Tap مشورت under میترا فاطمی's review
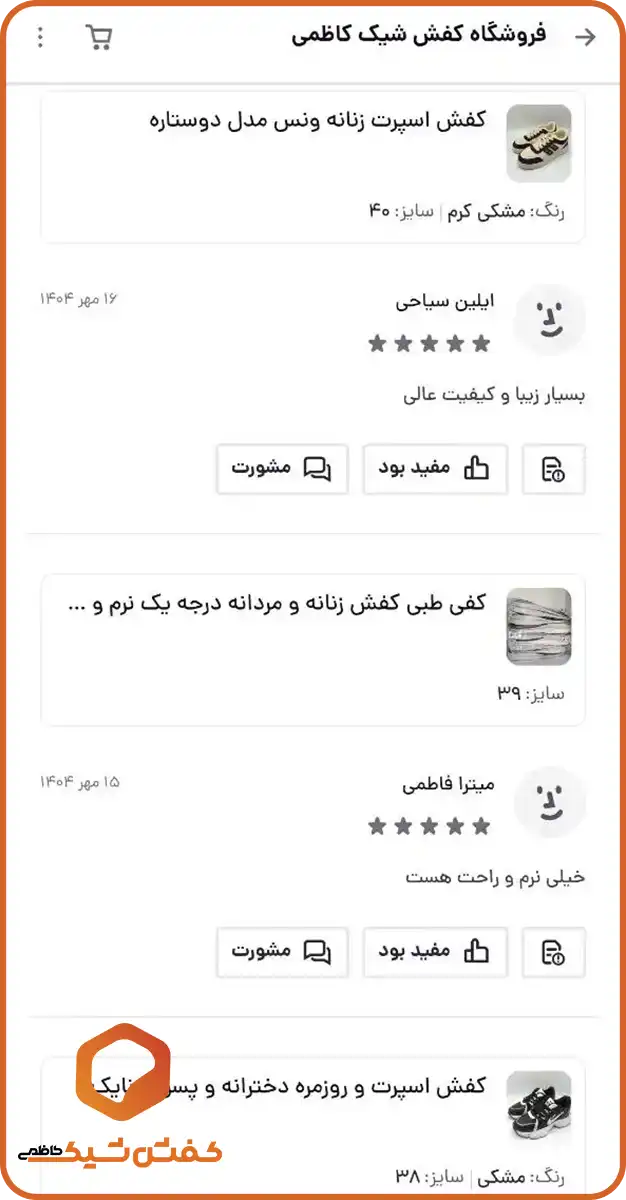Viewport: 626px width, 1200px height. point(282,952)
